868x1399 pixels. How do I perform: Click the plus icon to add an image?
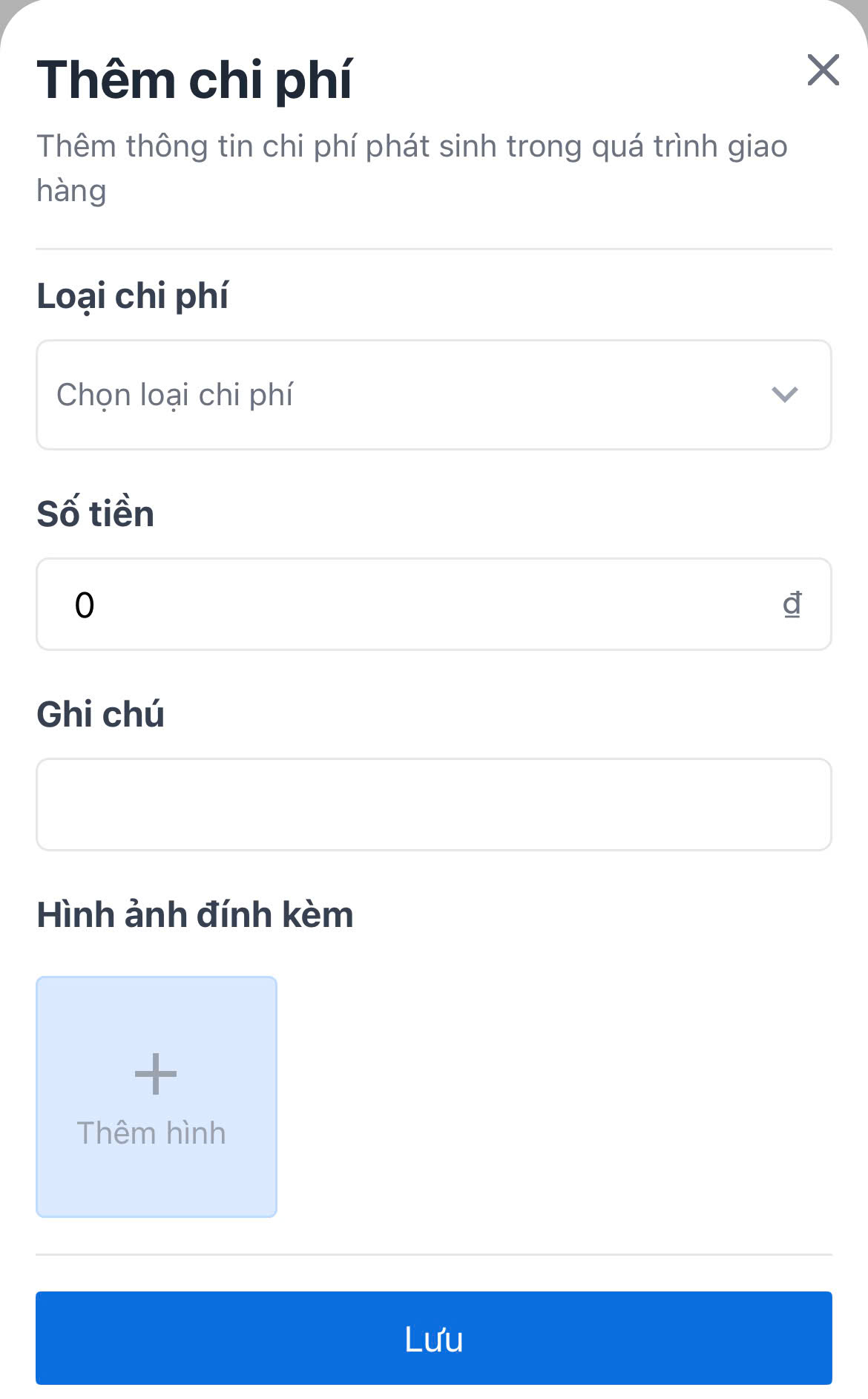[156, 1071]
